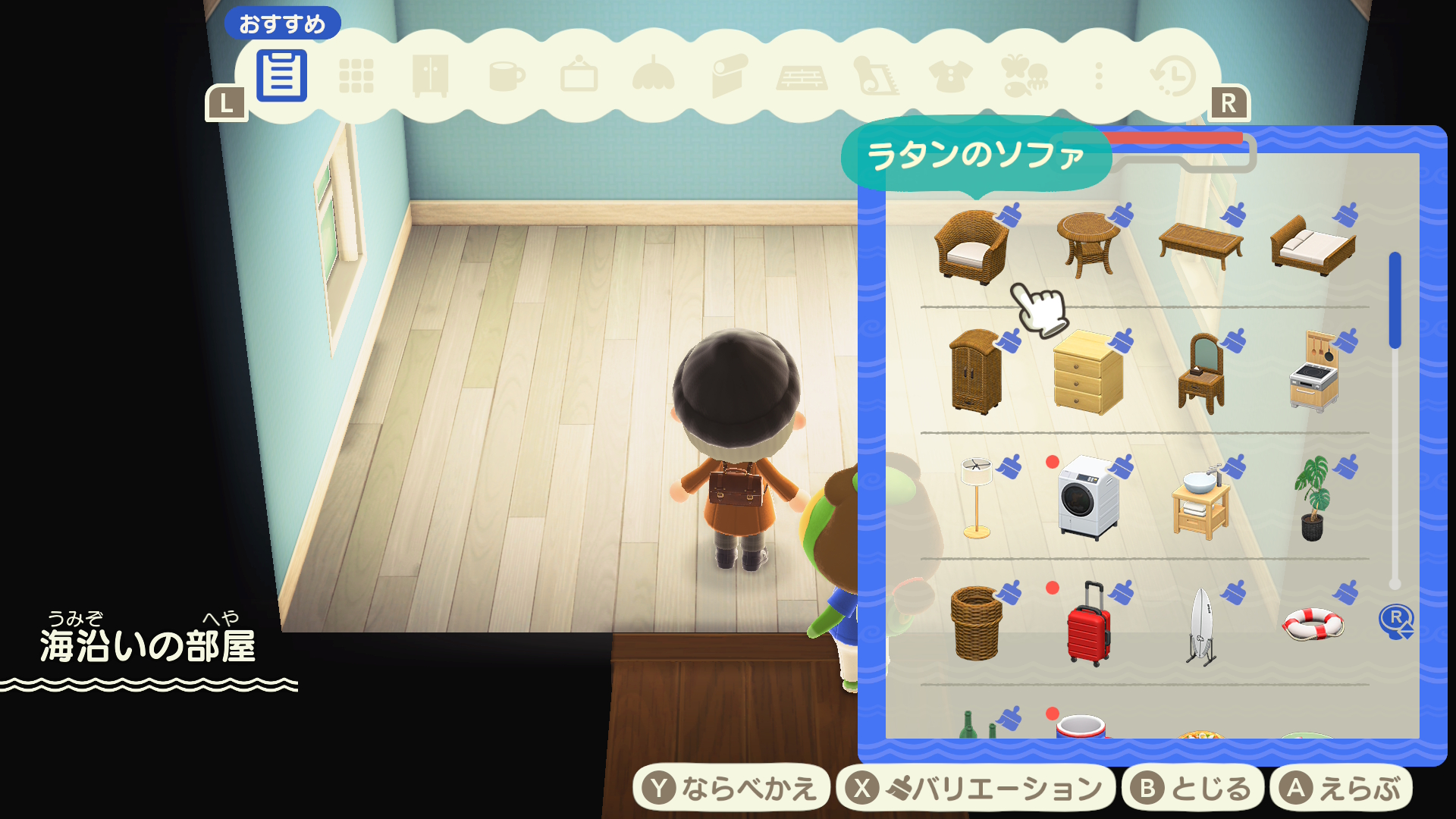This screenshot has height=819, width=1456.
Task: Choose the round rattan end table
Action: click(1088, 244)
